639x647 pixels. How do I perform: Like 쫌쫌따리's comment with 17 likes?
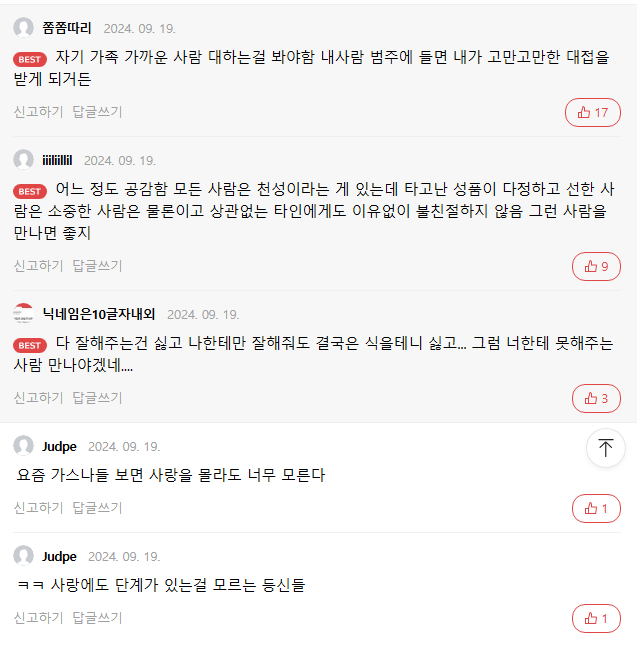point(593,113)
